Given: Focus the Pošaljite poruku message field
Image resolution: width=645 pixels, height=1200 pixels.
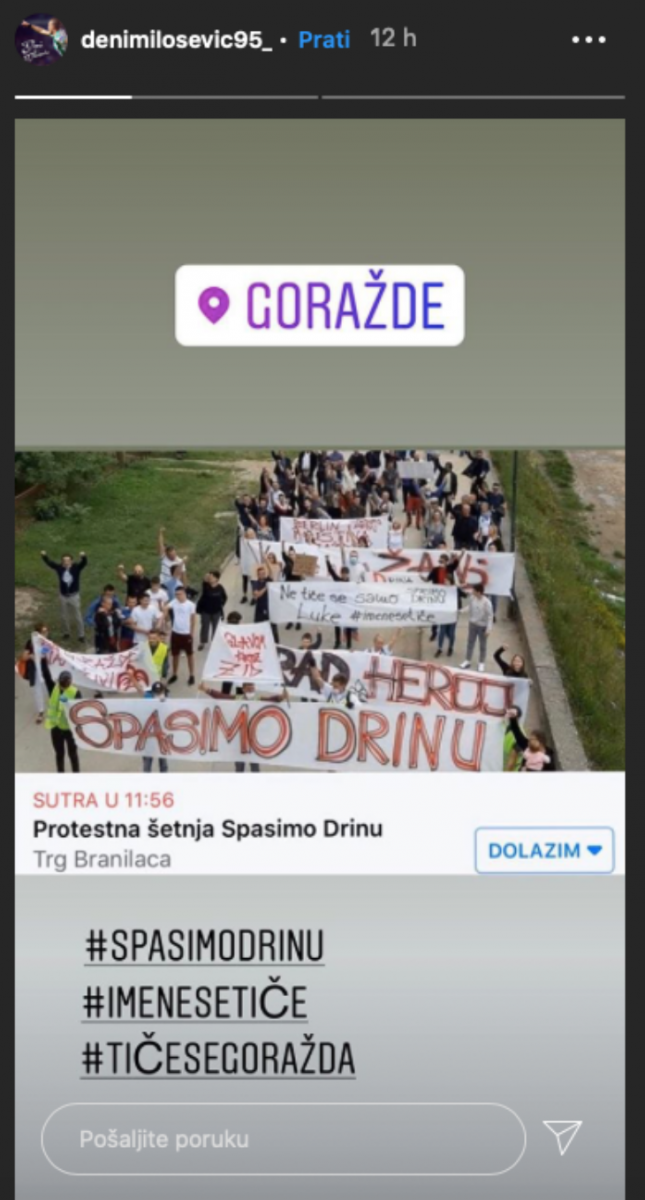Looking at the screenshot, I should [x=283, y=1139].
